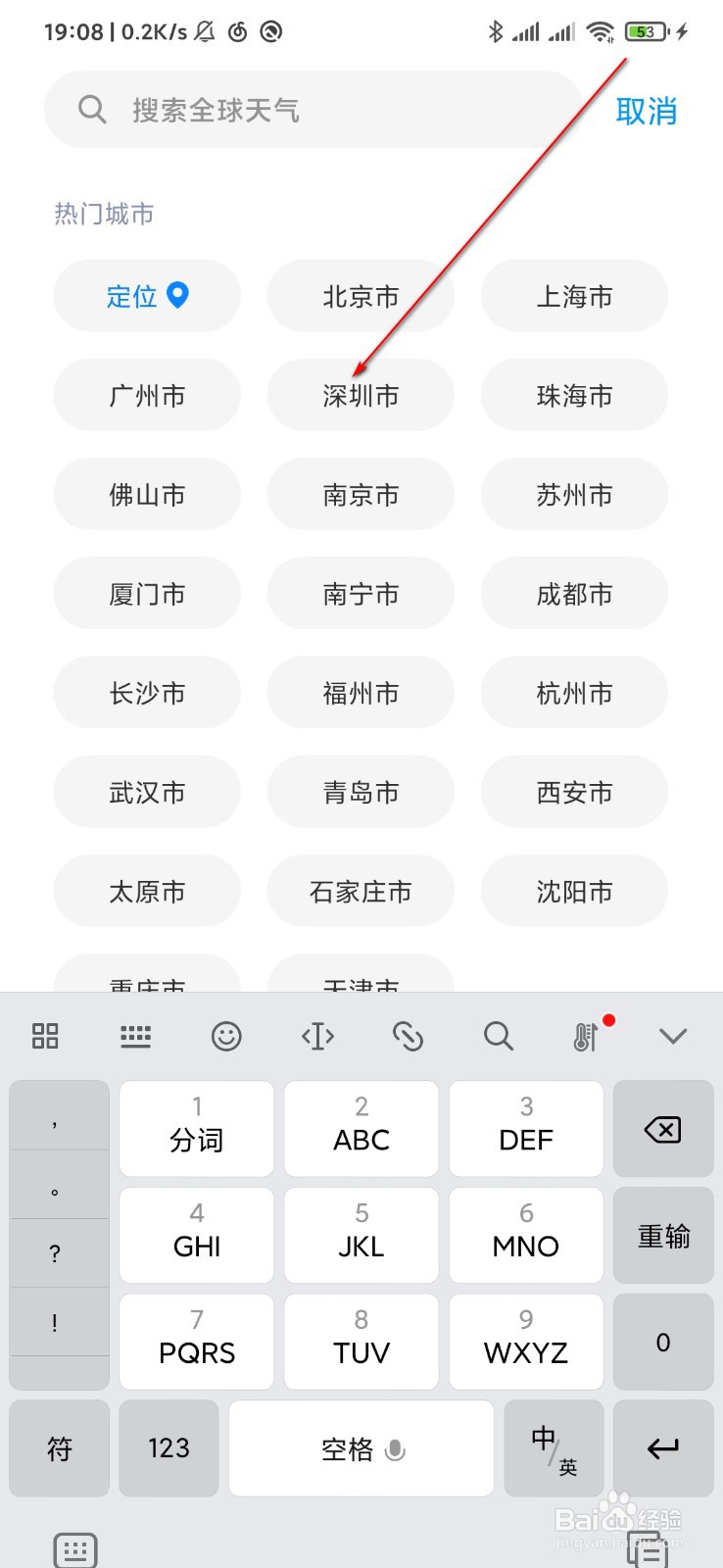Select the text cursor editing tool
The image size is (723, 1568).
317,1036
